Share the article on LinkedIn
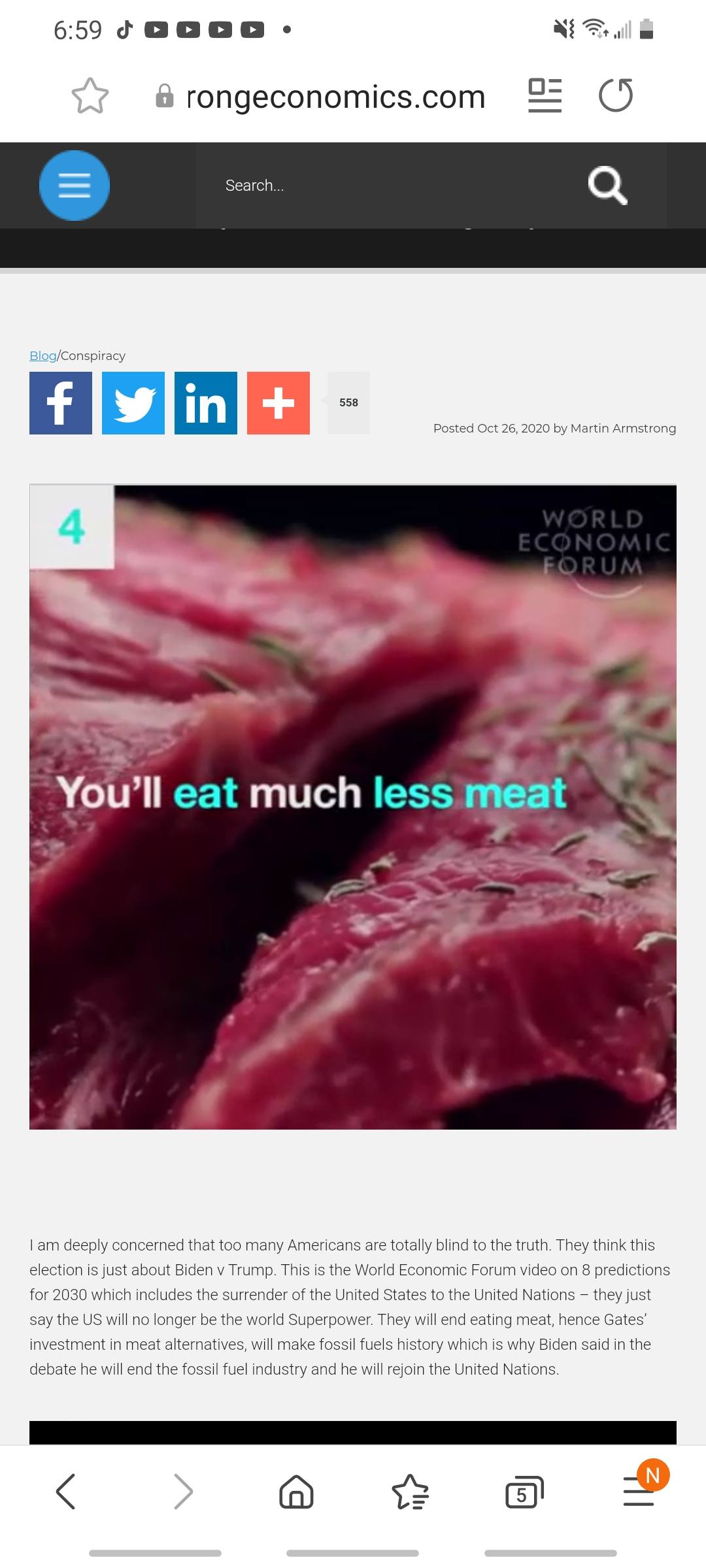 206,403
